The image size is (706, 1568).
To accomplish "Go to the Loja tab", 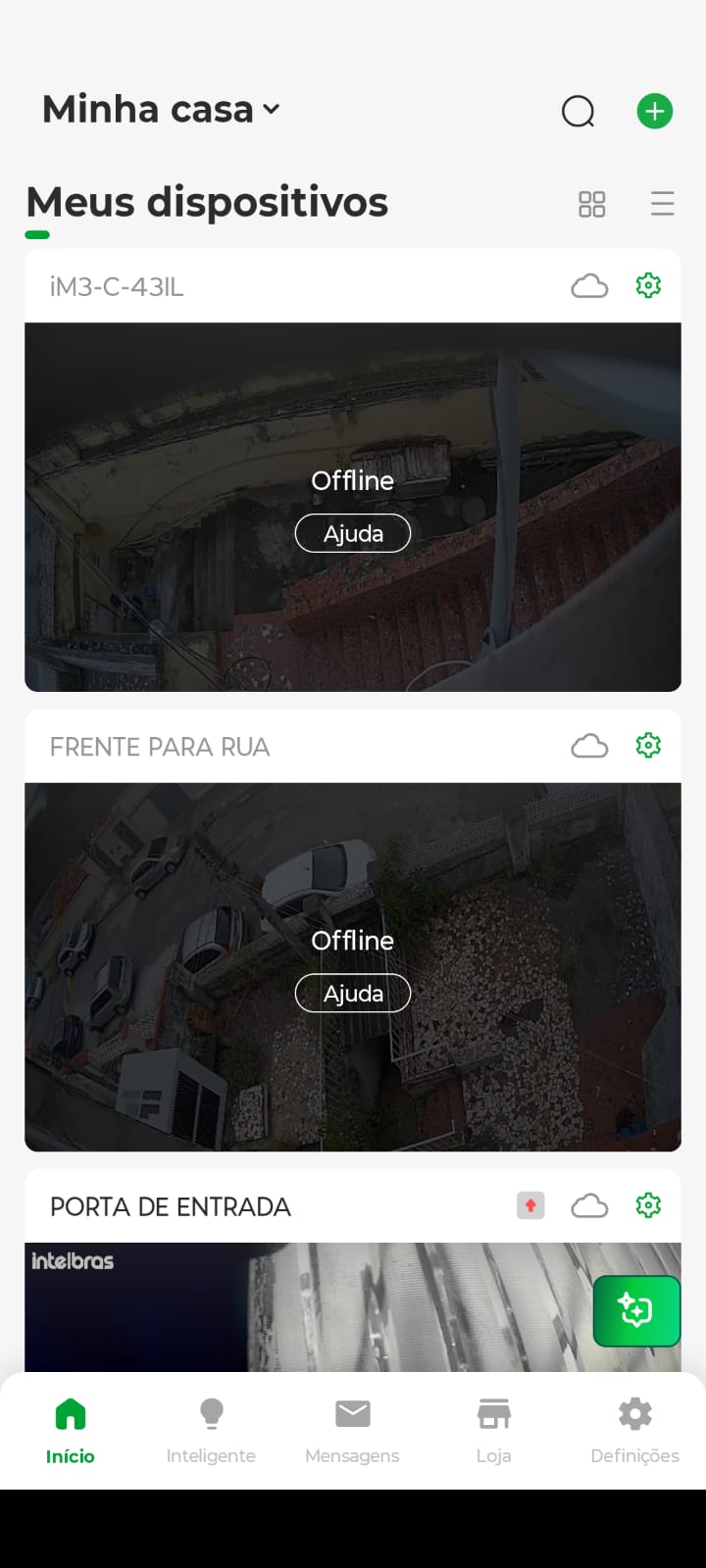I will [x=493, y=1431].
